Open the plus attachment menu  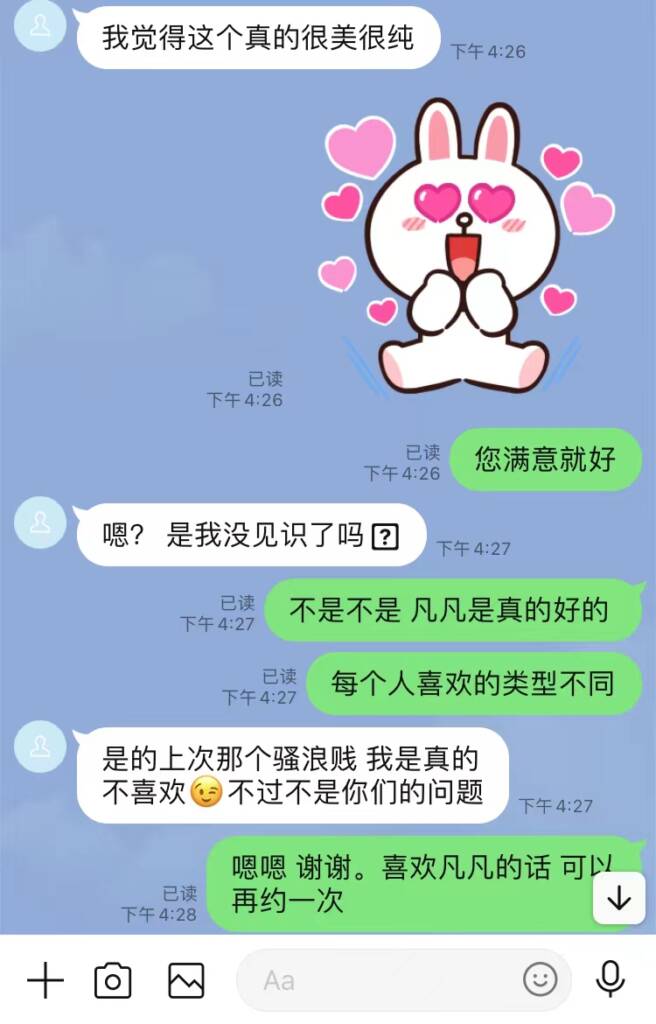pos(45,980)
